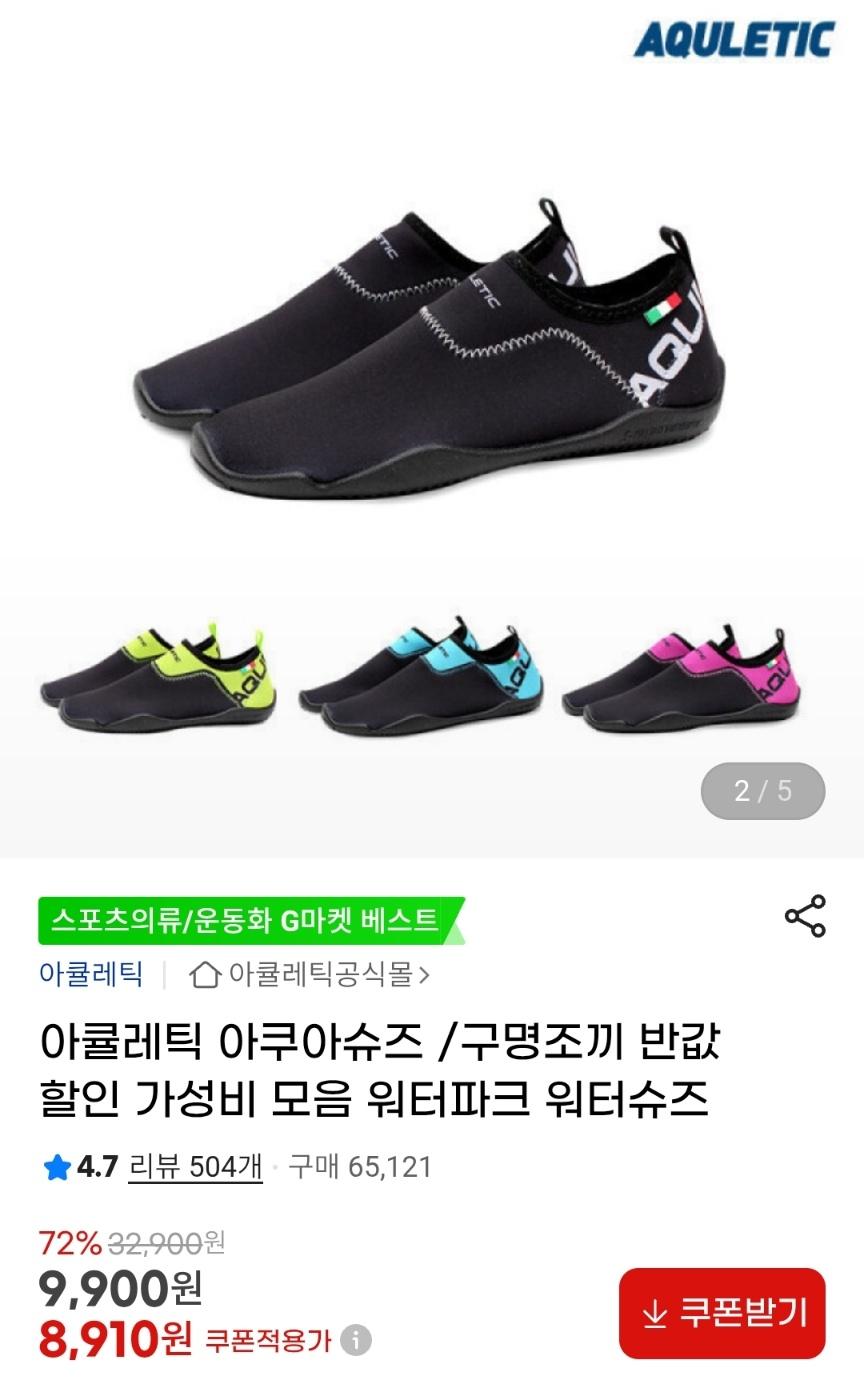The image size is (864, 1392).
Task: Open the 스포츠의류/운동화 G마켓 베스트 badge
Action: tap(247, 920)
